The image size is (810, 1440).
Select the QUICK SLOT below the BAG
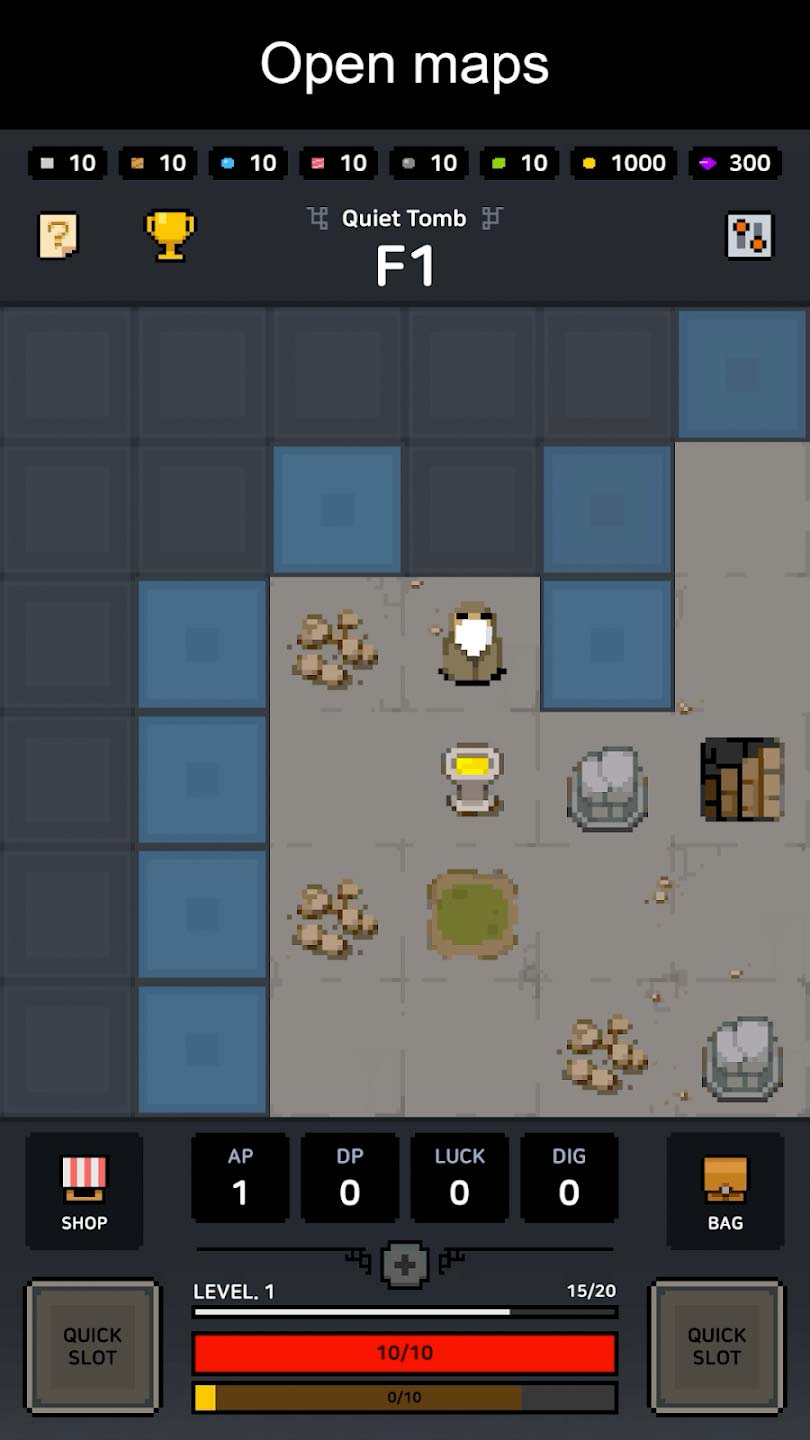(x=716, y=1346)
